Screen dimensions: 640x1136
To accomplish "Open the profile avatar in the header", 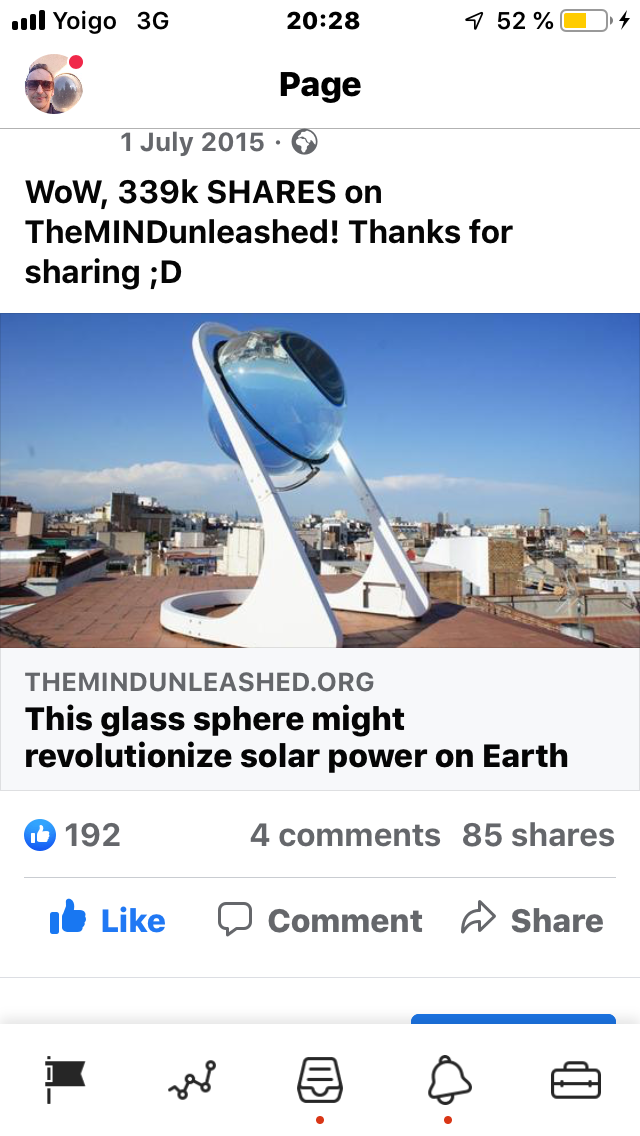I will pos(54,84).
